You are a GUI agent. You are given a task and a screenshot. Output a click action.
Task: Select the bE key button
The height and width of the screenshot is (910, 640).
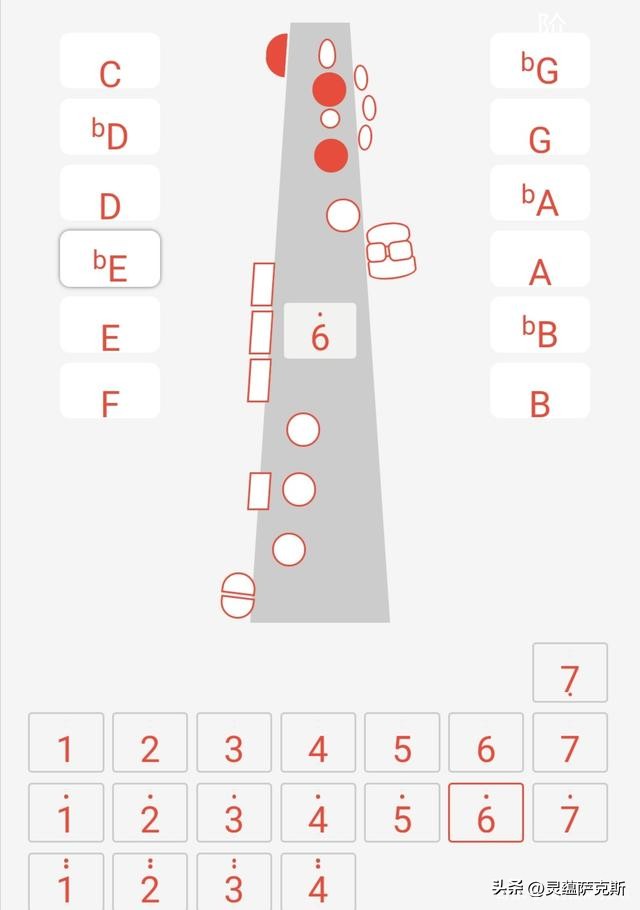pos(110,259)
